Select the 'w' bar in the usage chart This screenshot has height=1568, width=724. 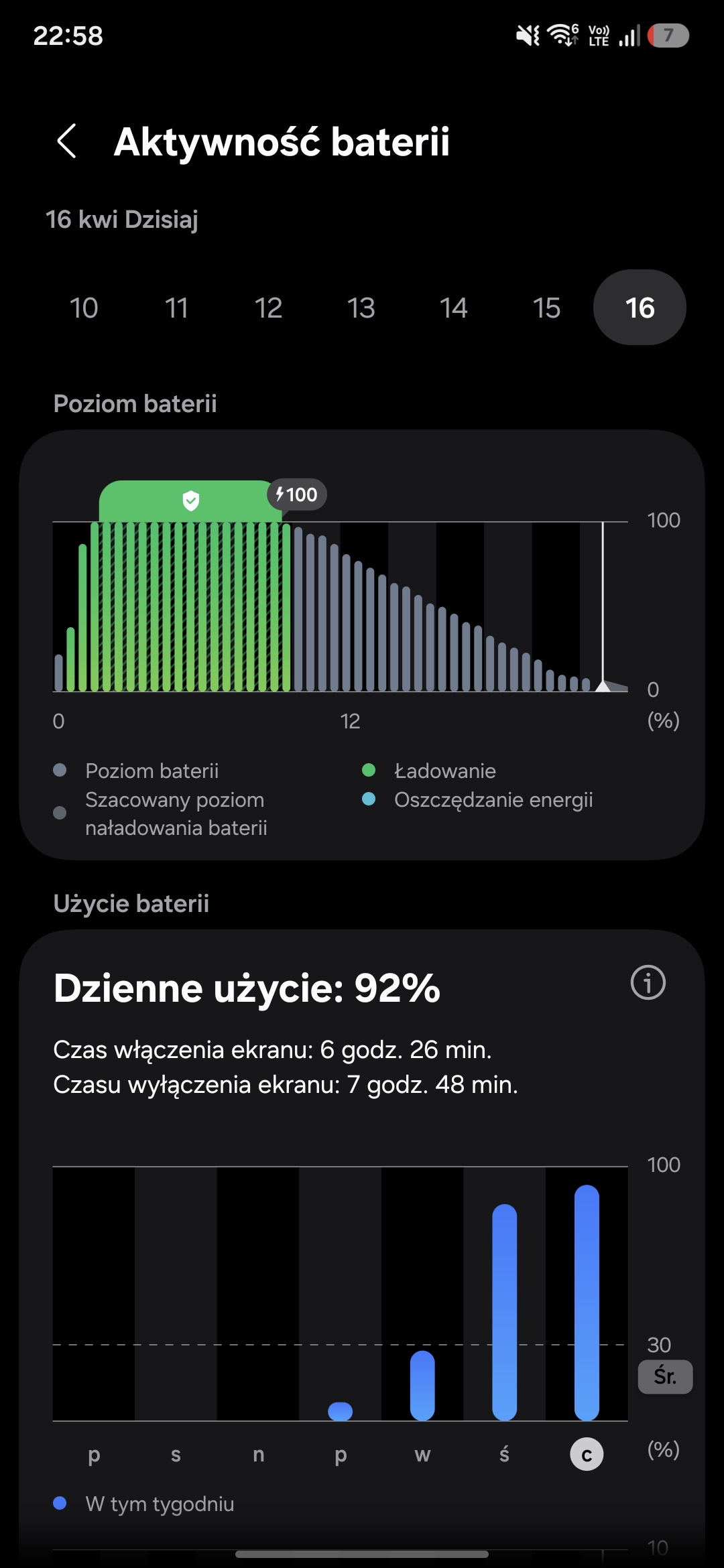coord(422,1385)
